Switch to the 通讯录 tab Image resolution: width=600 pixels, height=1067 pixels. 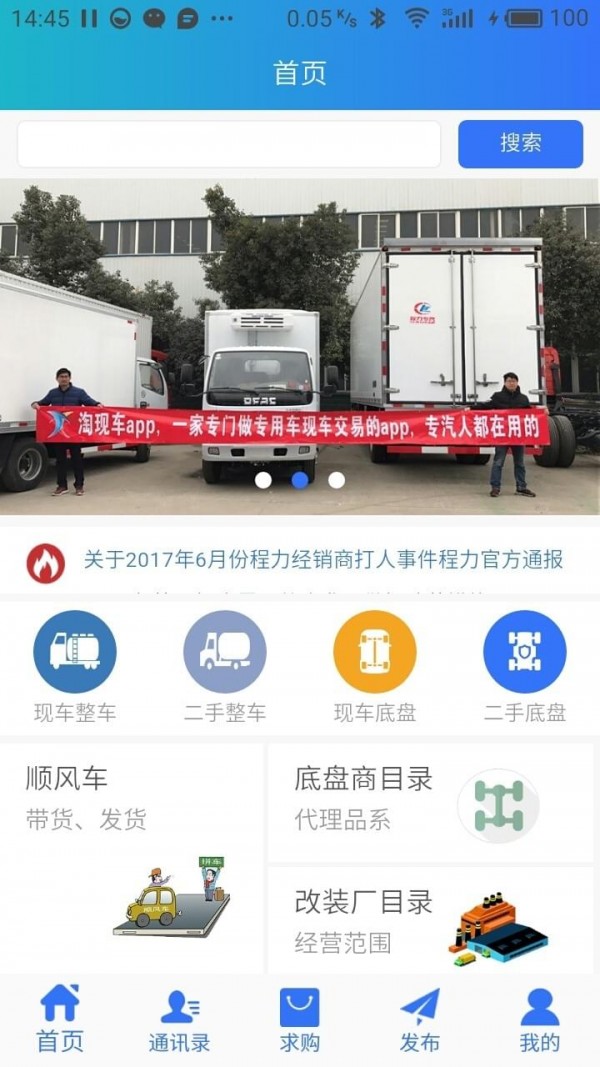tap(180, 1018)
